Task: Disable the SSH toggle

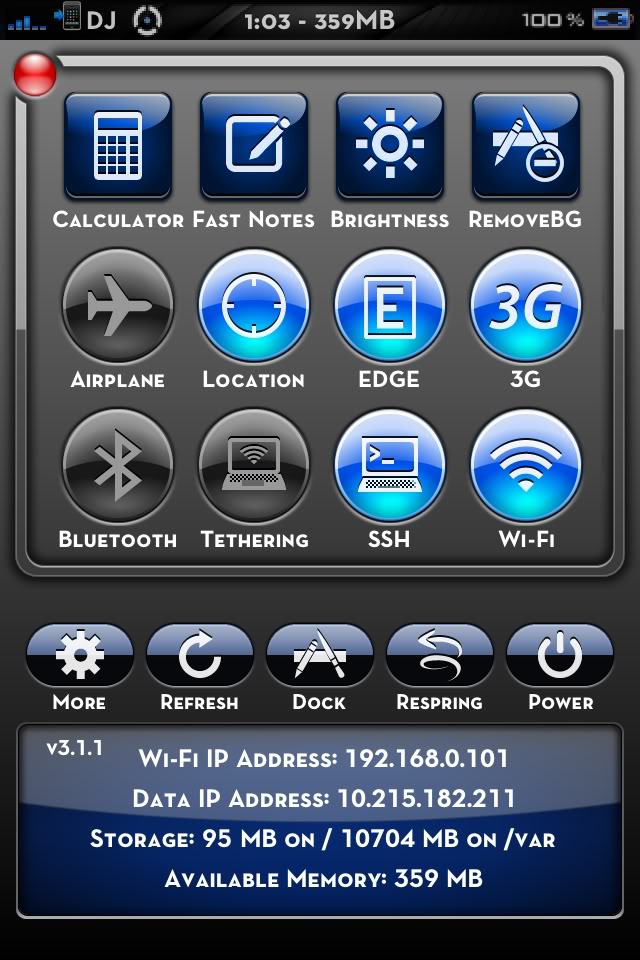Action: coord(390,465)
